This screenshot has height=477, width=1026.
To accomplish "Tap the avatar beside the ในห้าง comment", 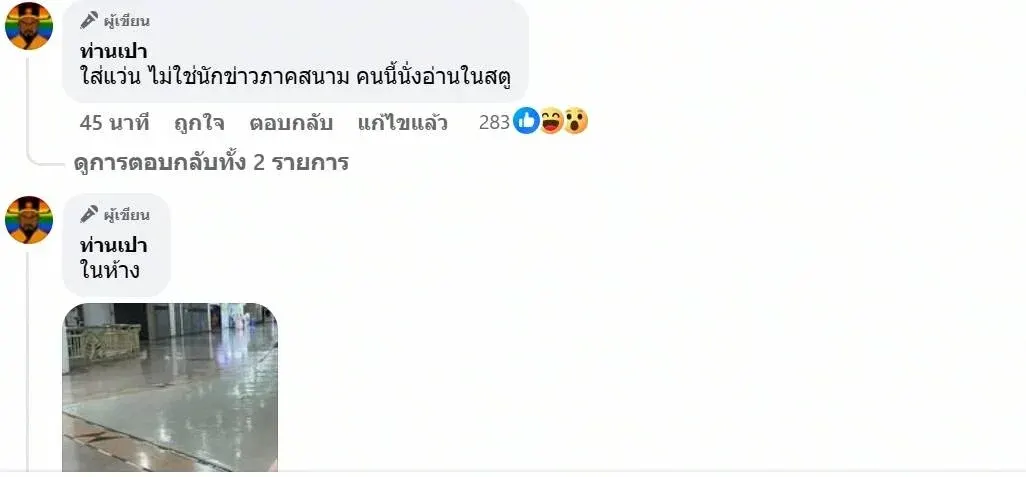I will click(x=29, y=220).
